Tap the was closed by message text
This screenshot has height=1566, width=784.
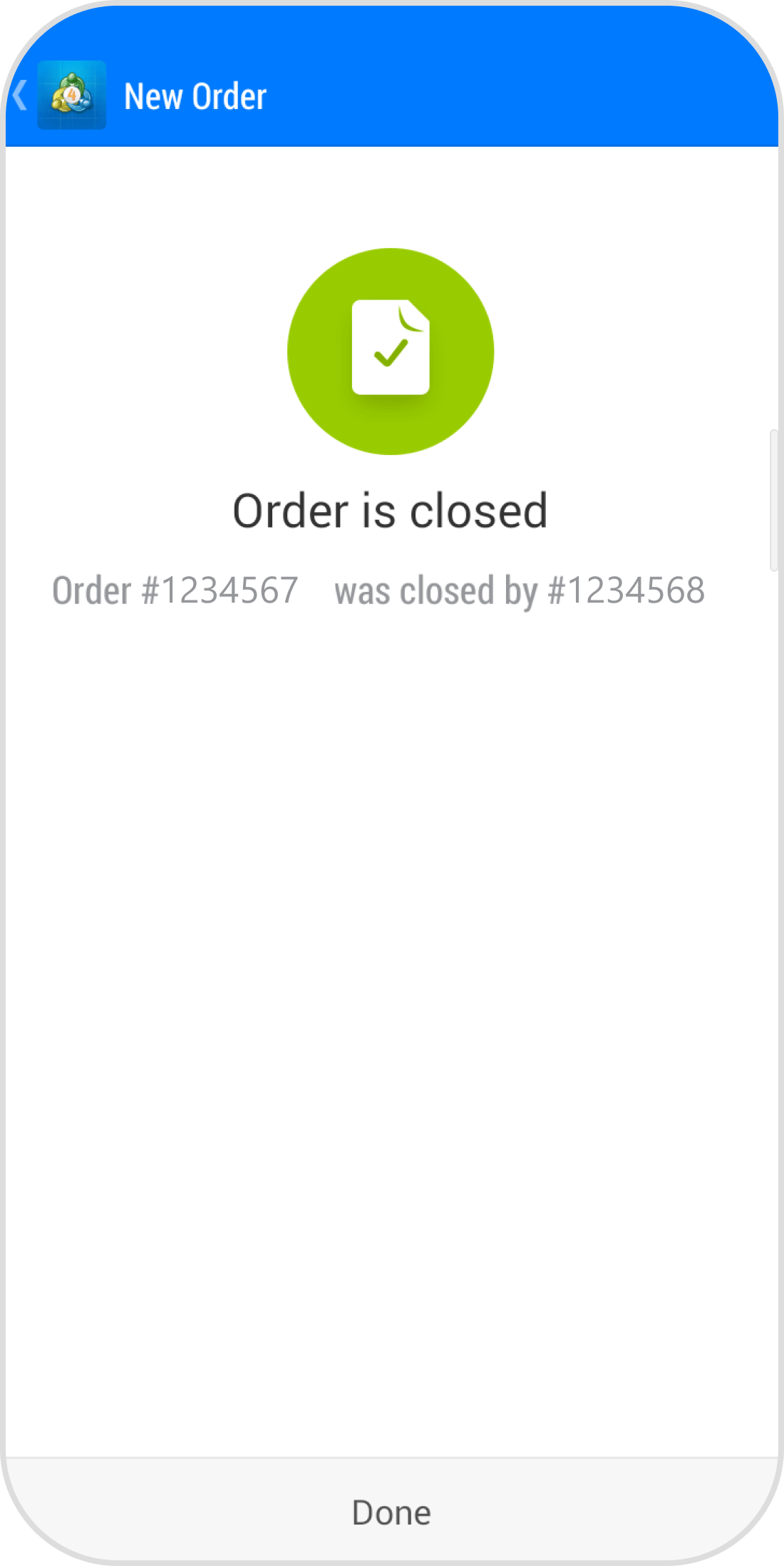point(435,590)
